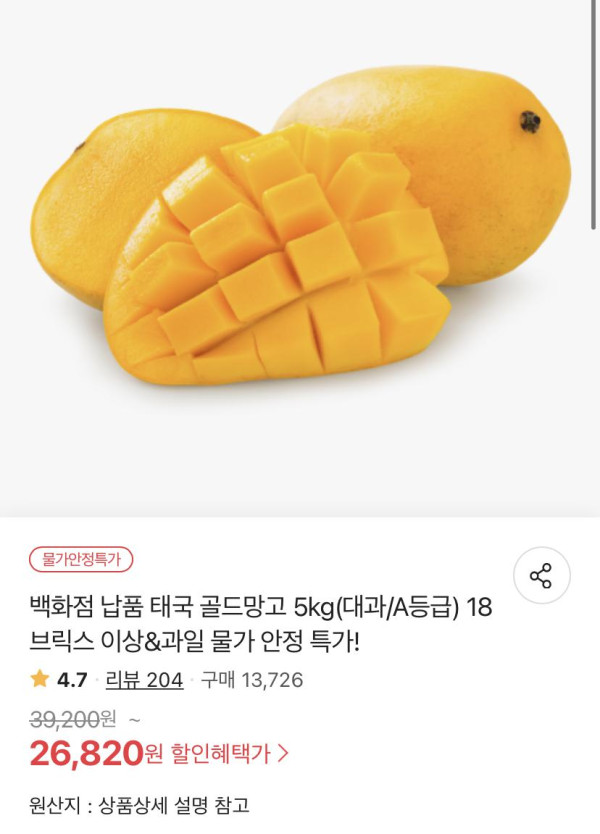Open the 리뷰 204 reviews link
The width and height of the screenshot is (600, 834).
144,680
